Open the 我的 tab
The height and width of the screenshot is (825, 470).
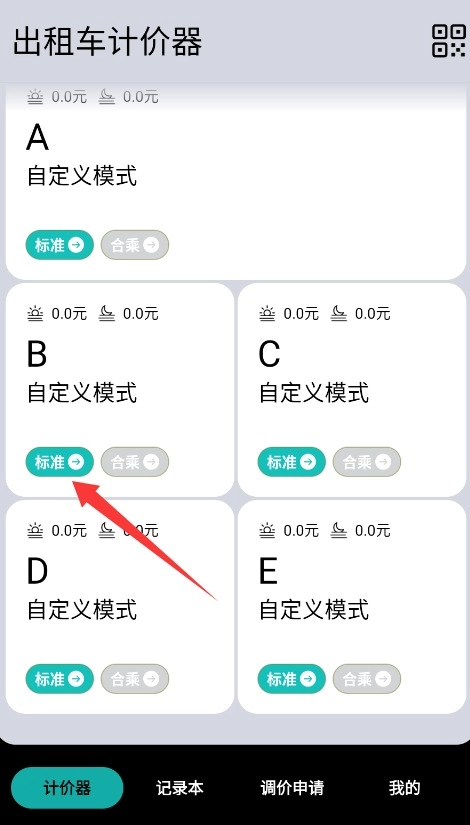[404, 788]
